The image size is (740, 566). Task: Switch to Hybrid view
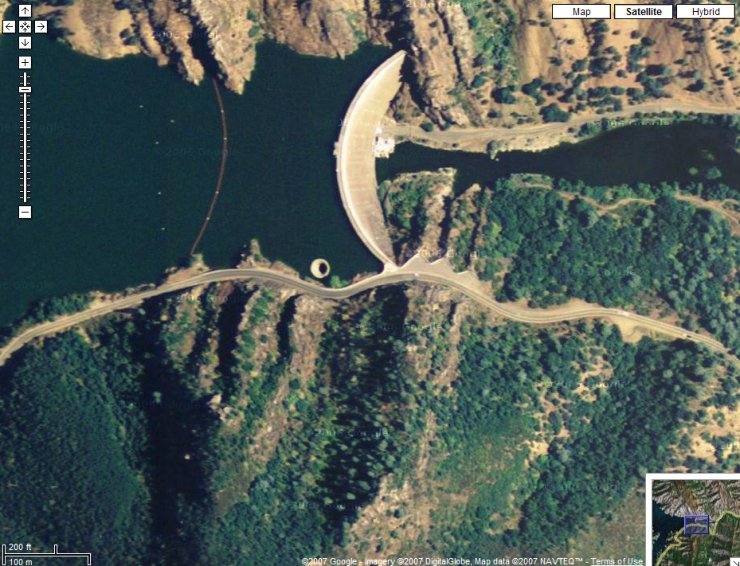[704, 12]
